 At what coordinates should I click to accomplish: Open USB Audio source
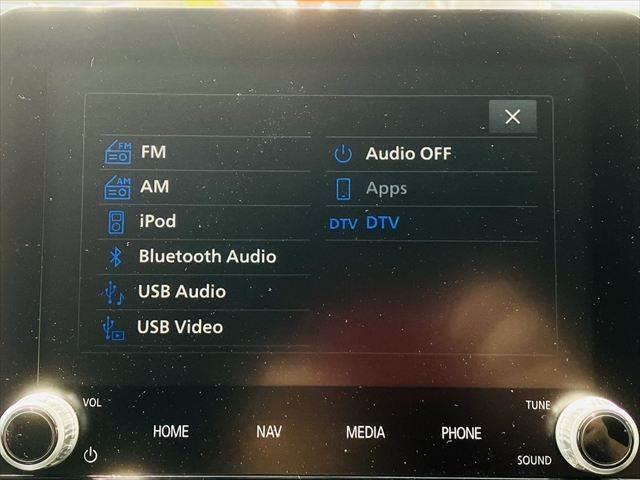point(181,292)
